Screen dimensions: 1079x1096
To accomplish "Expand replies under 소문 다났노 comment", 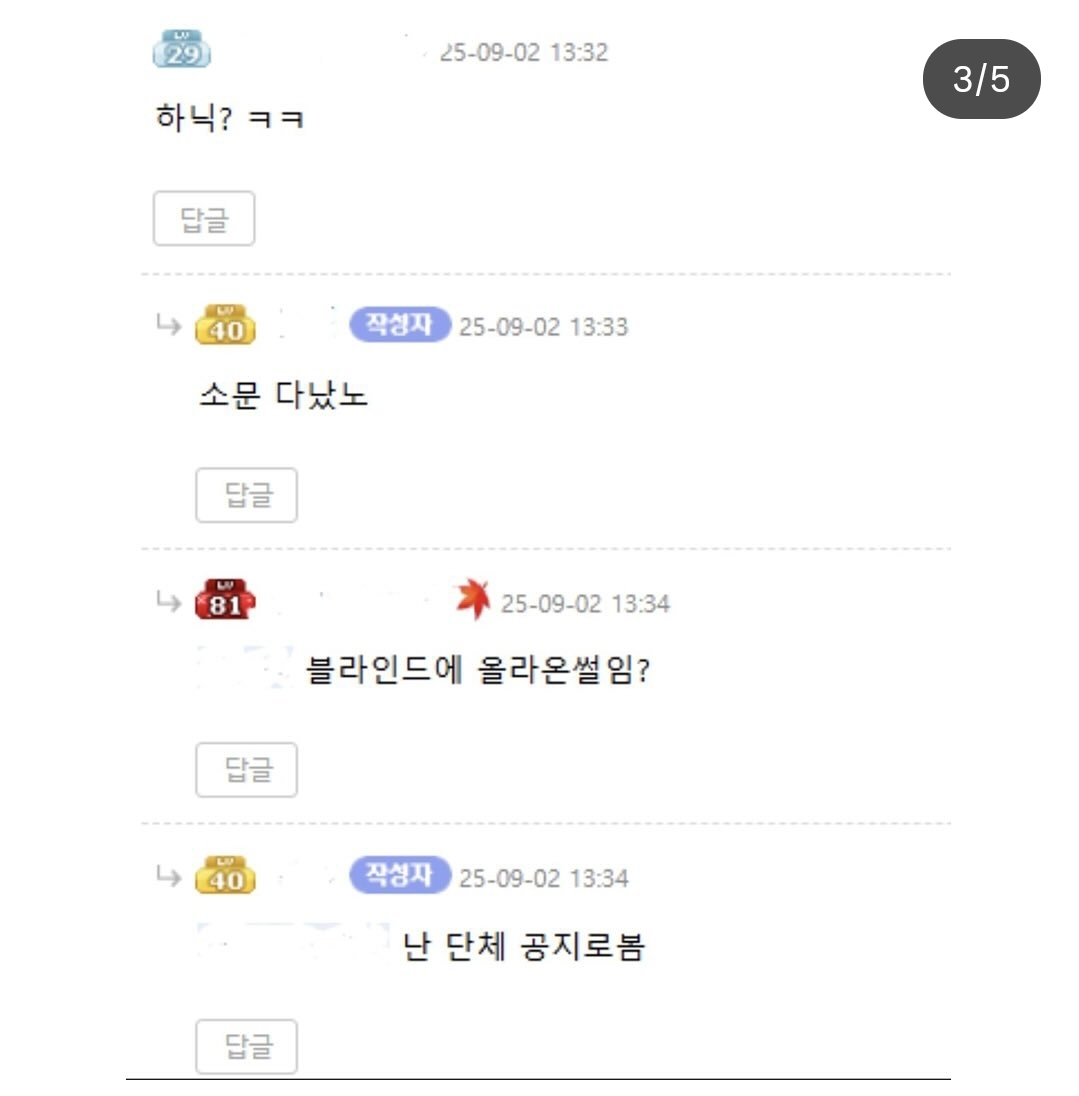I will click(246, 494).
